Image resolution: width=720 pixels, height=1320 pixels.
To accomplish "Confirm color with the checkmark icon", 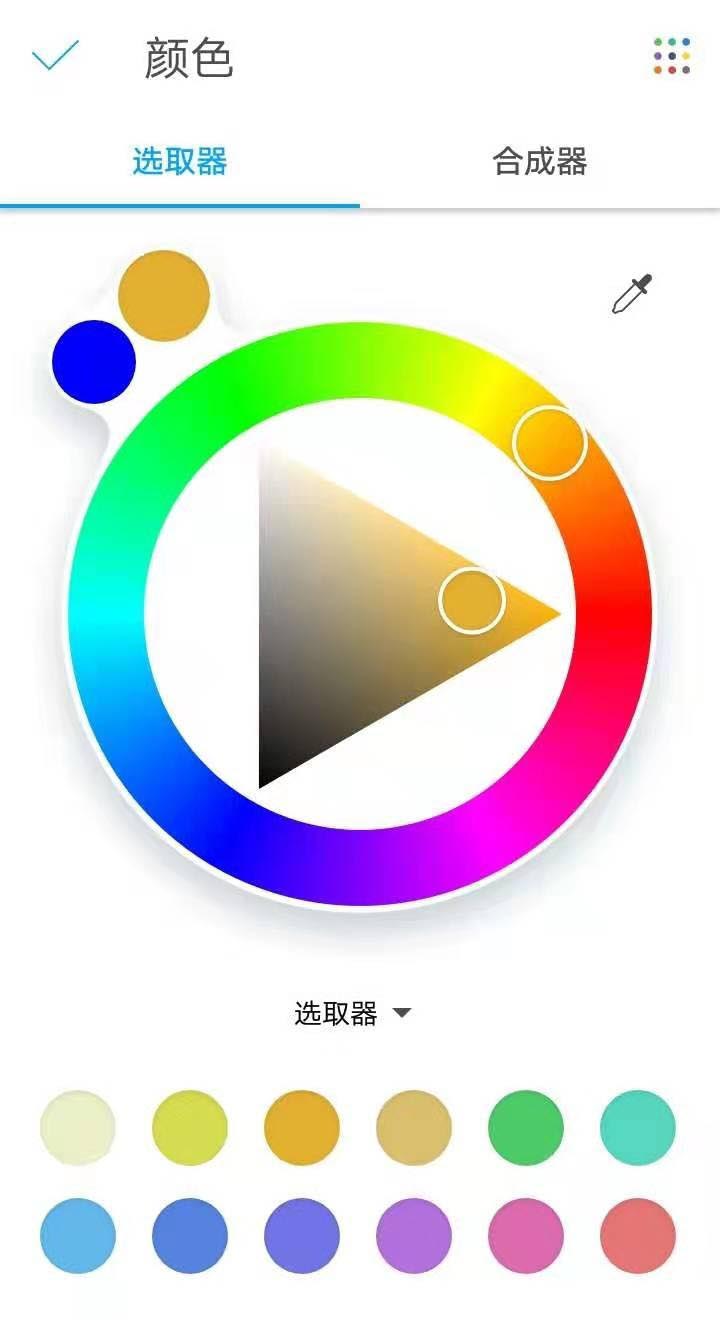I will (x=55, y=57).
